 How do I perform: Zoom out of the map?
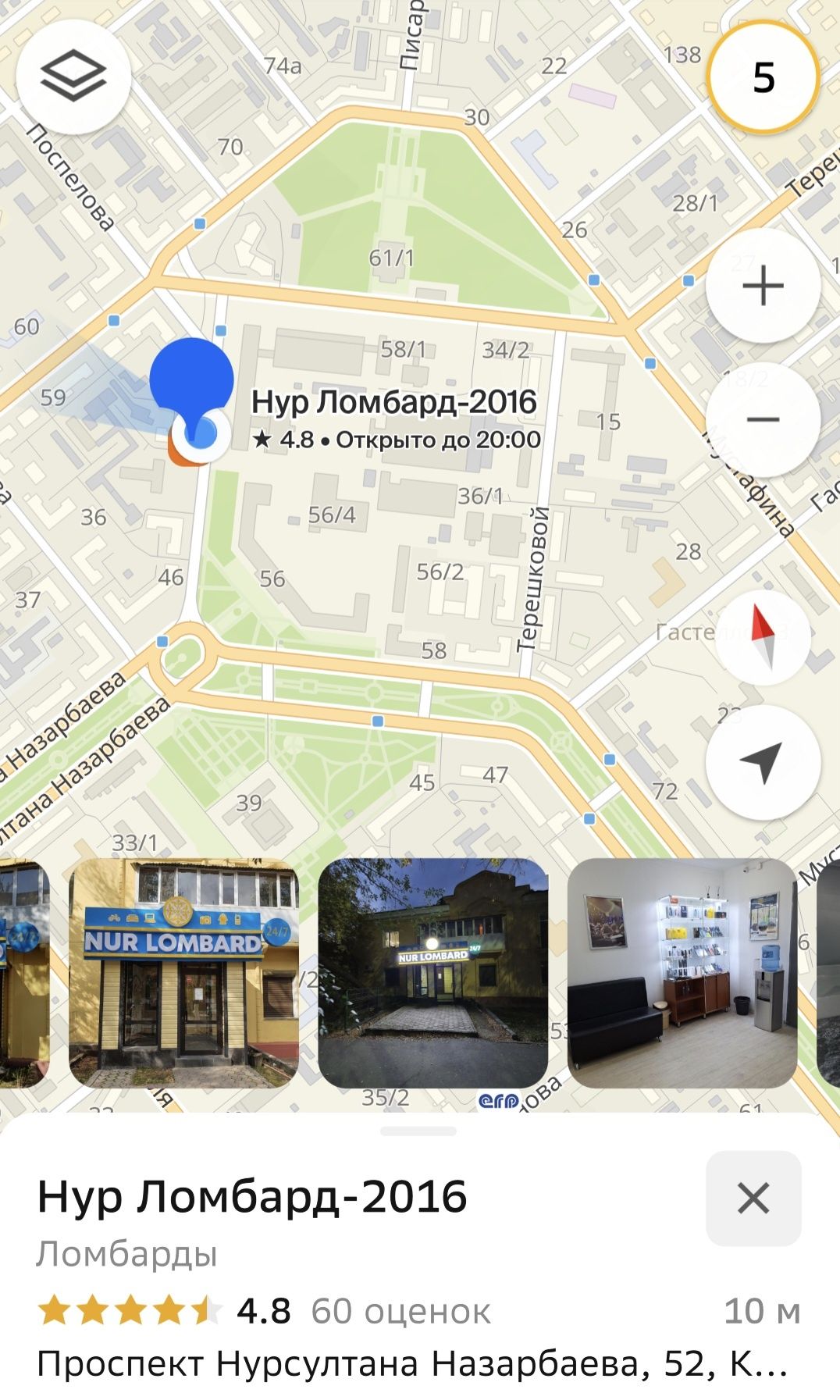point(762,420)
